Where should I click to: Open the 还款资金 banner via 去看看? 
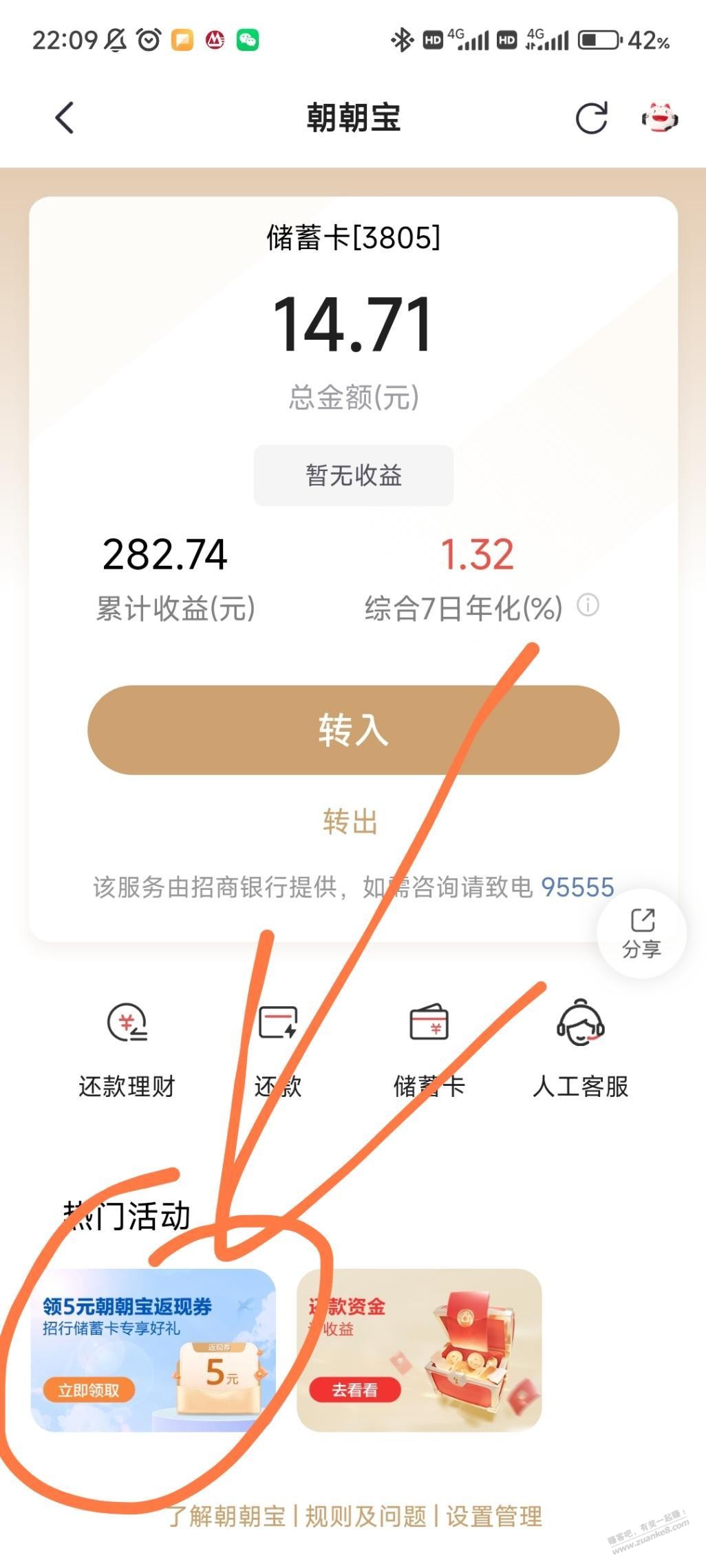pyautogui.click(x=354, y=1390)
